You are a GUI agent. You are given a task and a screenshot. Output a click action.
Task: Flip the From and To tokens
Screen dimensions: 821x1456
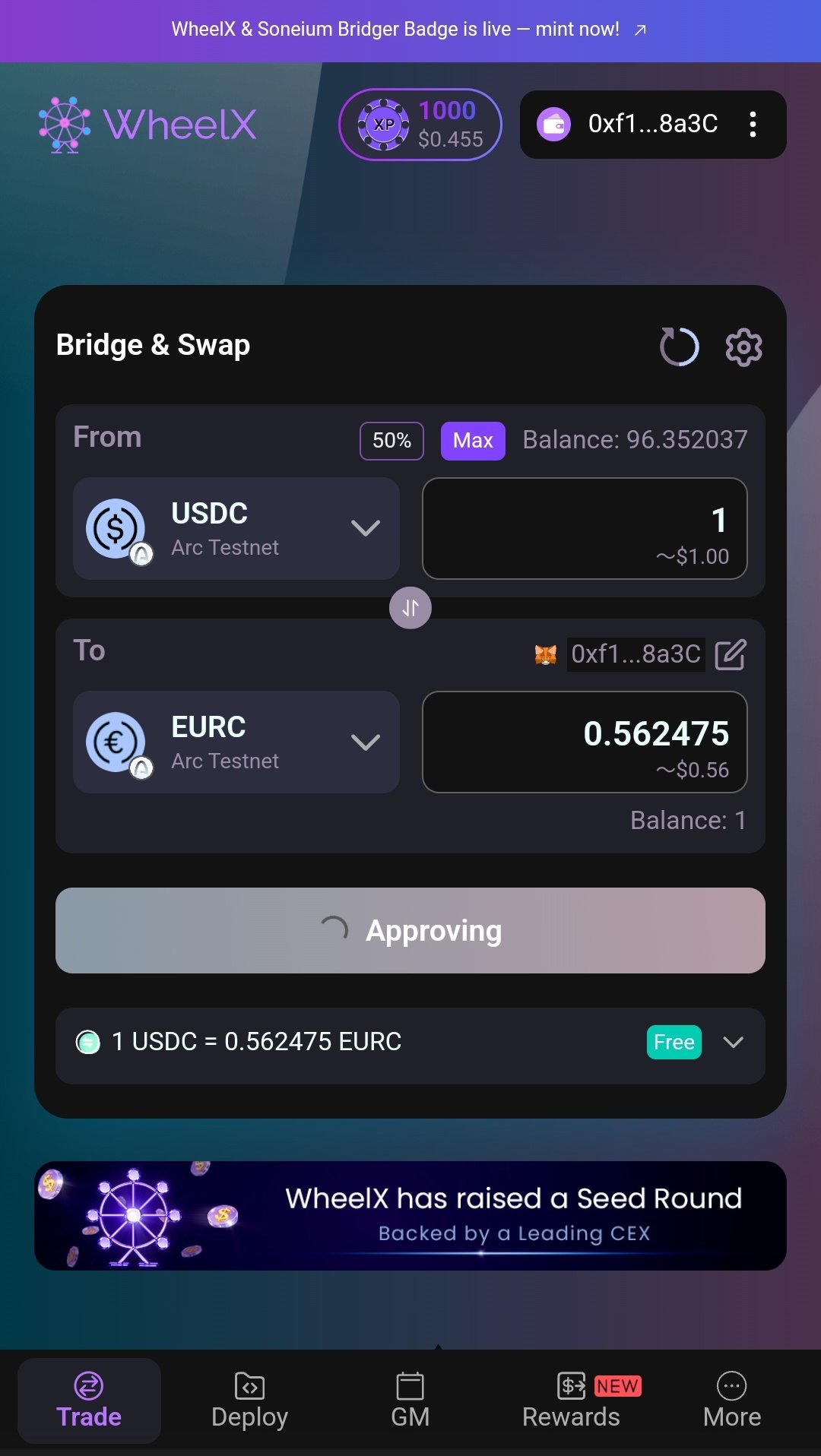[x=410, y=608]
